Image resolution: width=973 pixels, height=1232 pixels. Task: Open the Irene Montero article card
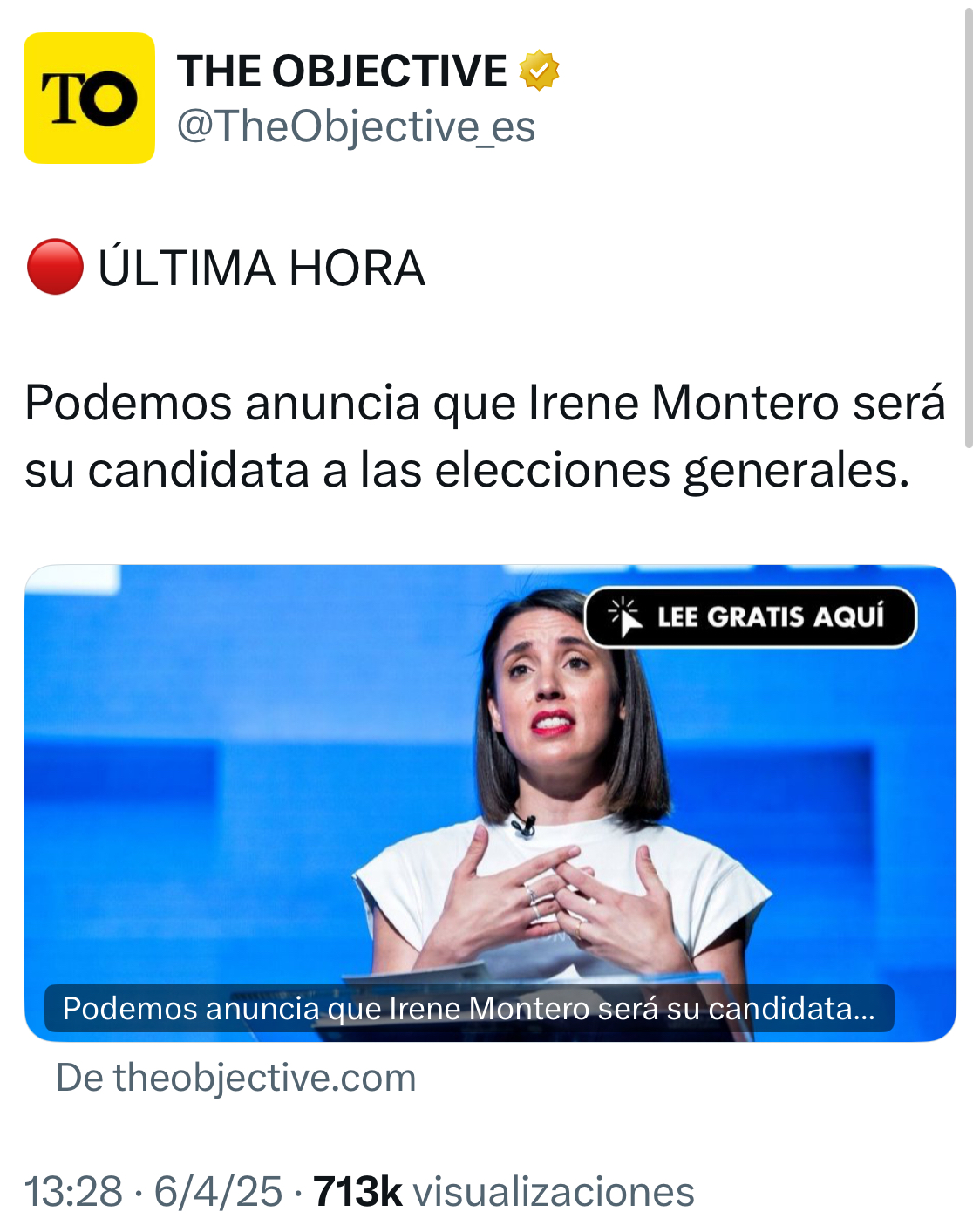click(x=489, y=802)
